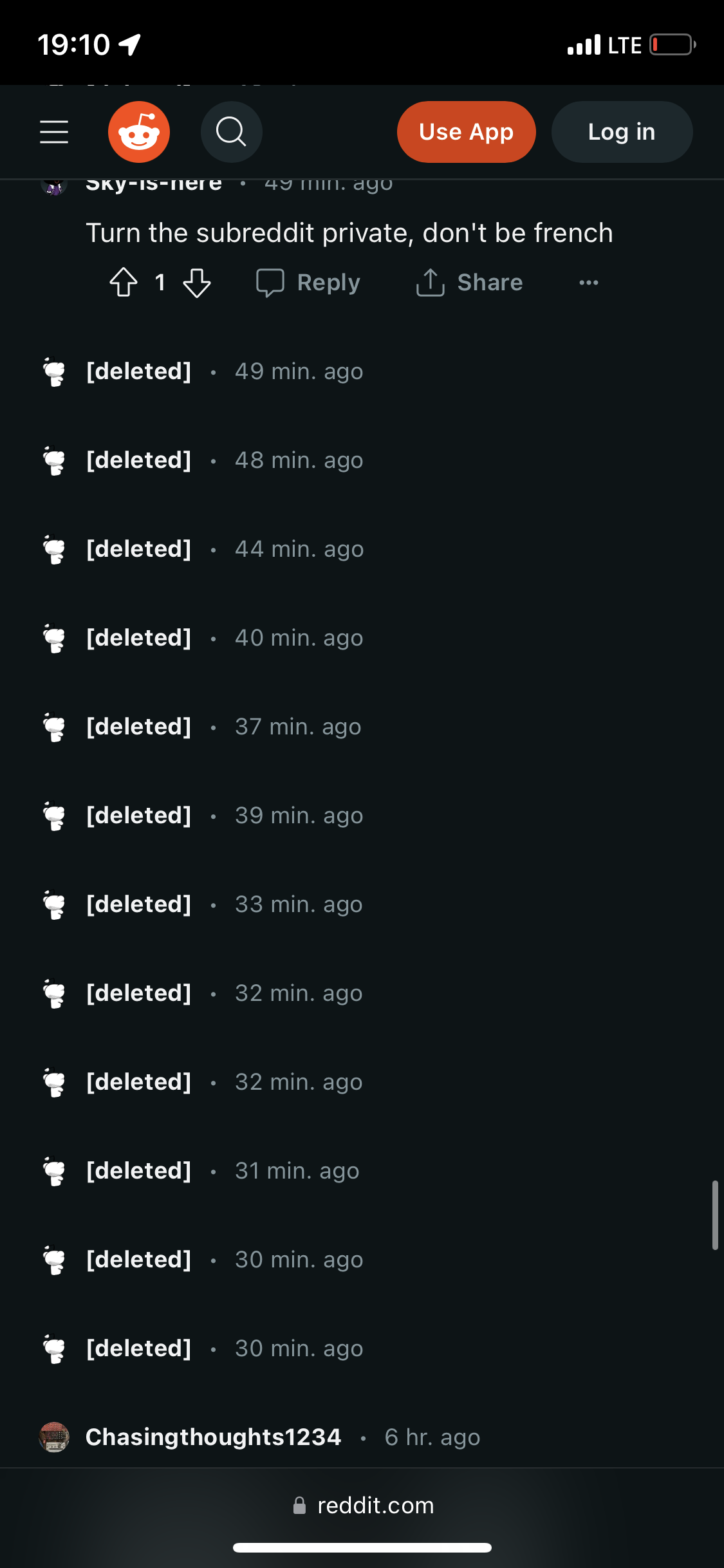The image size is (724, 1568).
Task: Expand the deleted comment from 40 min. ago
Action: pos(139,638)
